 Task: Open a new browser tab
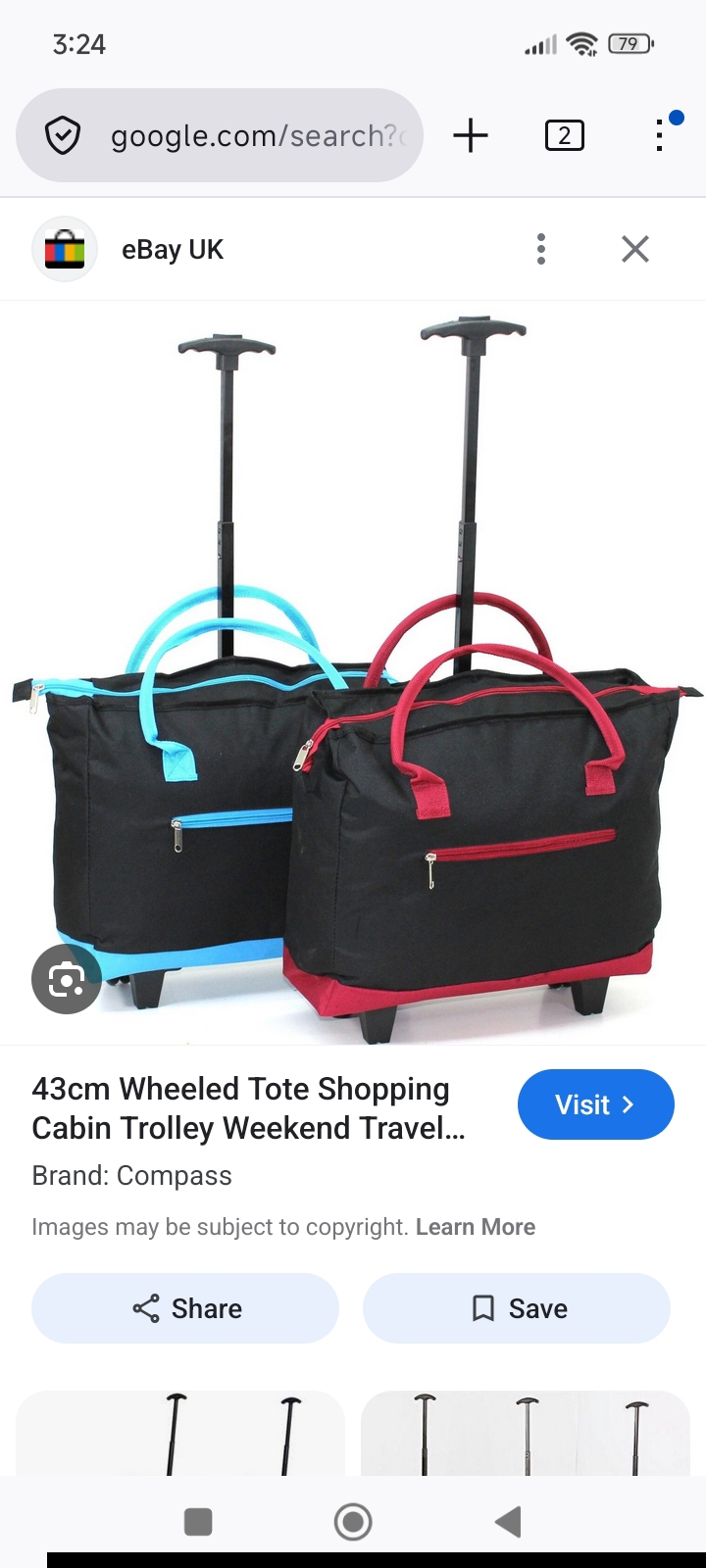(x=471, y=135)
